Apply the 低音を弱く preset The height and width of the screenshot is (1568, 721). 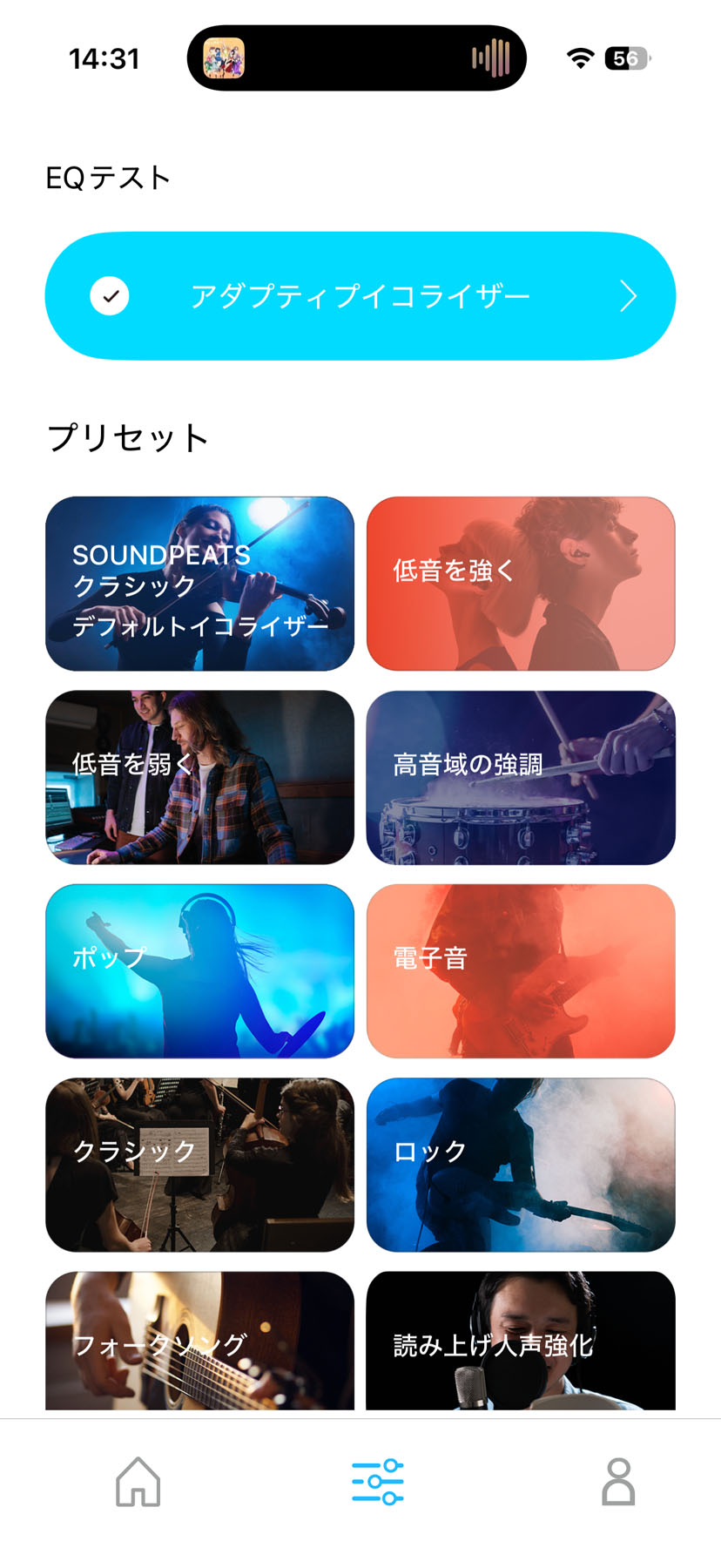199,777
